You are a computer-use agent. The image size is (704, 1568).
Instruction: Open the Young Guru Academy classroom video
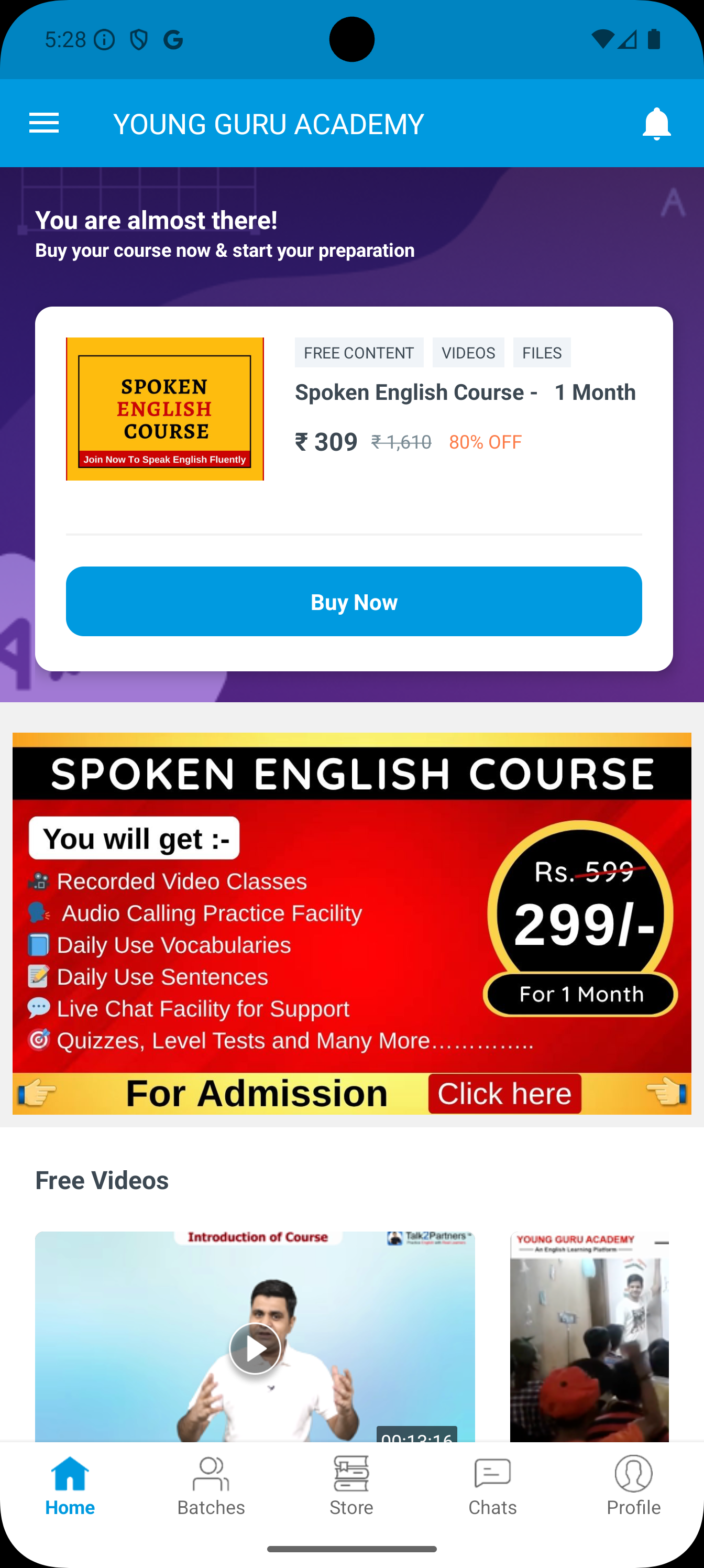(x=588, y=1336)
